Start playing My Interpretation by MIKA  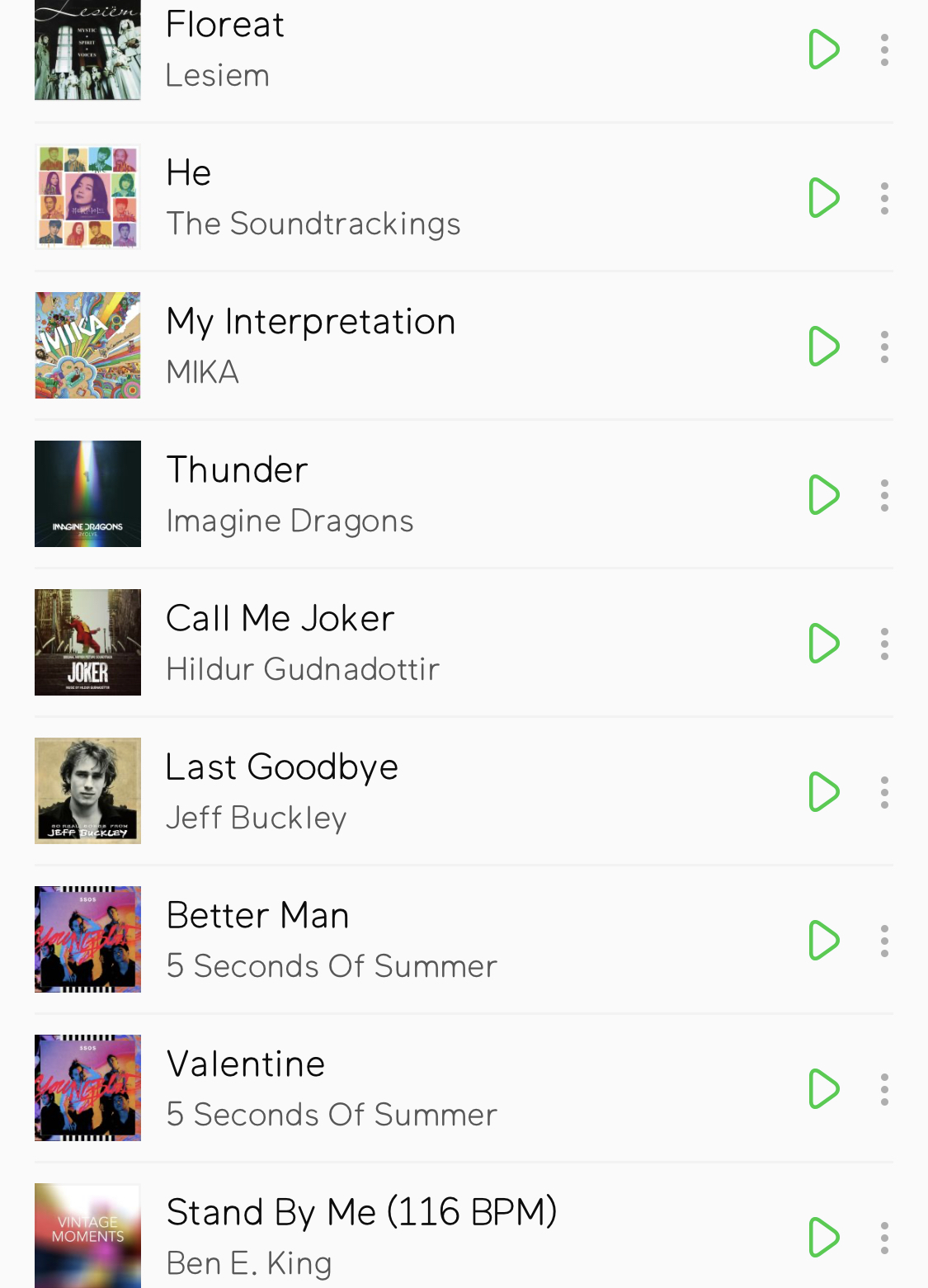tap(823, 347)
